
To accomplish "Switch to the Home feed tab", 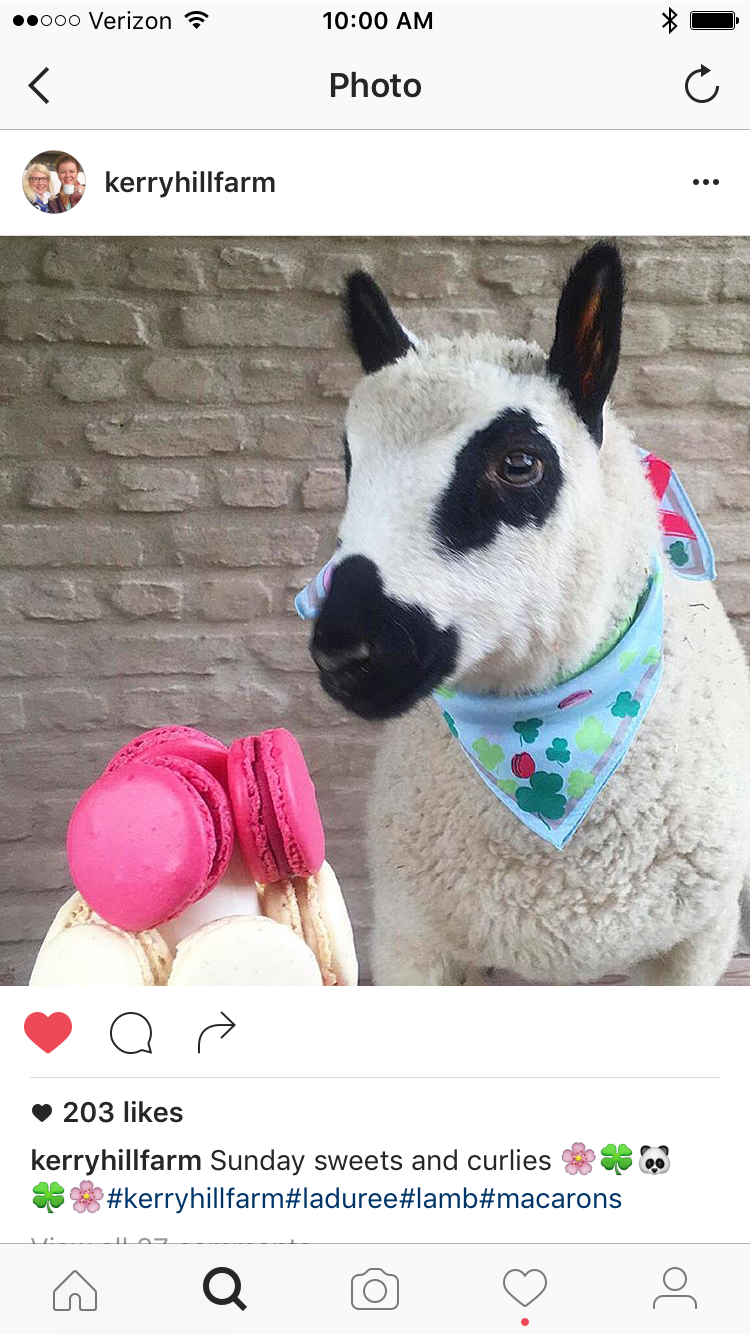I will pyautogui.click(x=75, y=1290).
